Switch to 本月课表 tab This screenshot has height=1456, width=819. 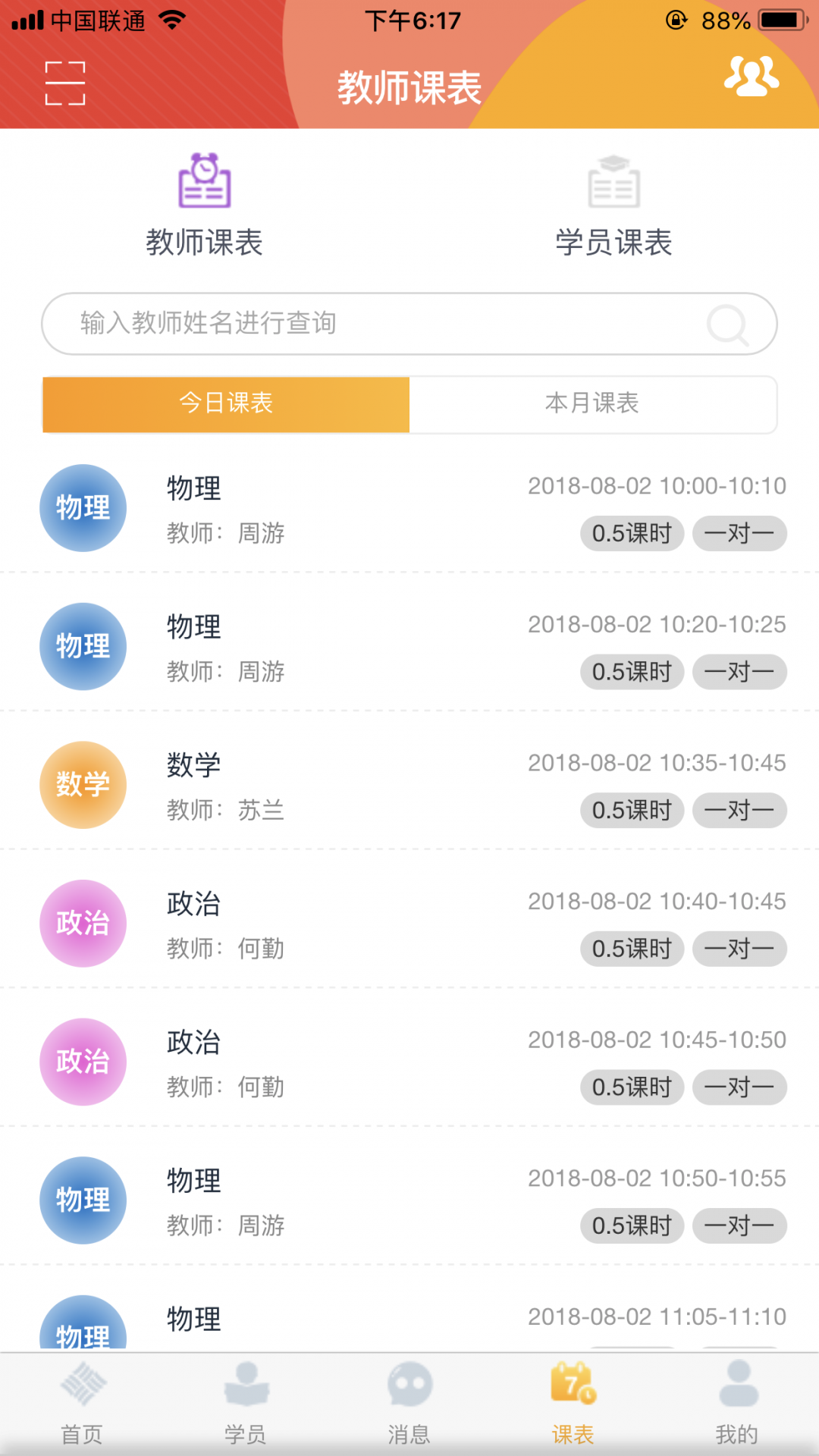click(592, 404)
